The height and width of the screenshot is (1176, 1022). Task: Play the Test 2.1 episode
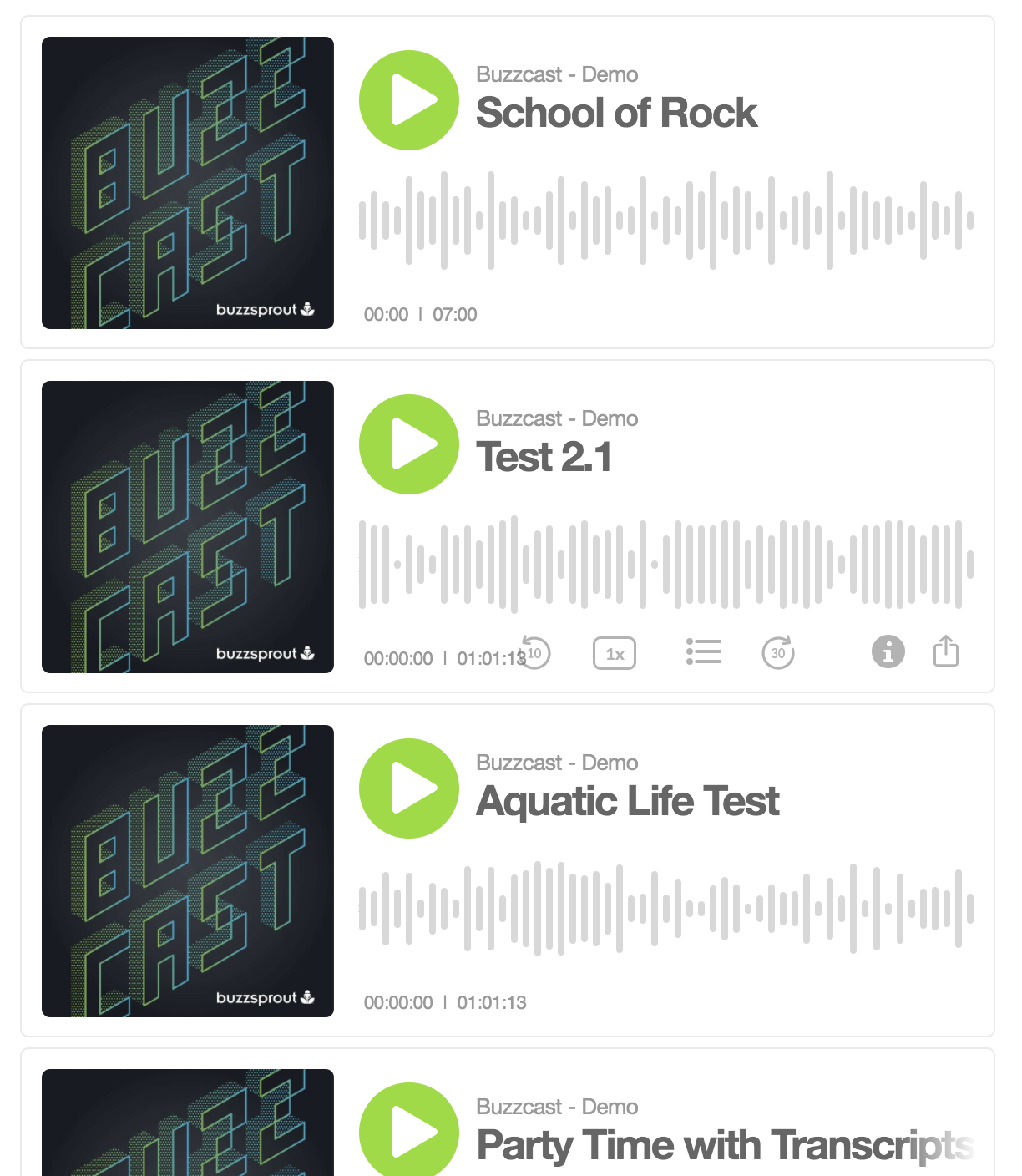coord(409,444)
